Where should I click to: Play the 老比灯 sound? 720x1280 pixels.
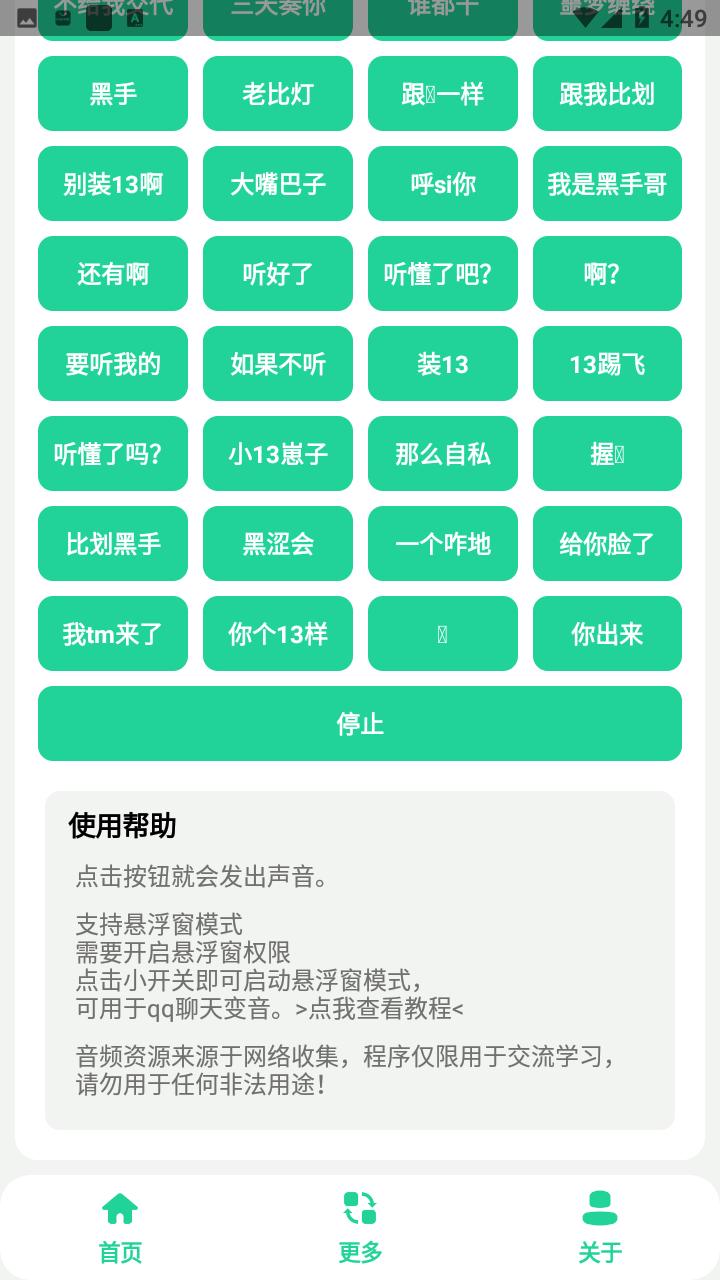(x=278, y=94)
